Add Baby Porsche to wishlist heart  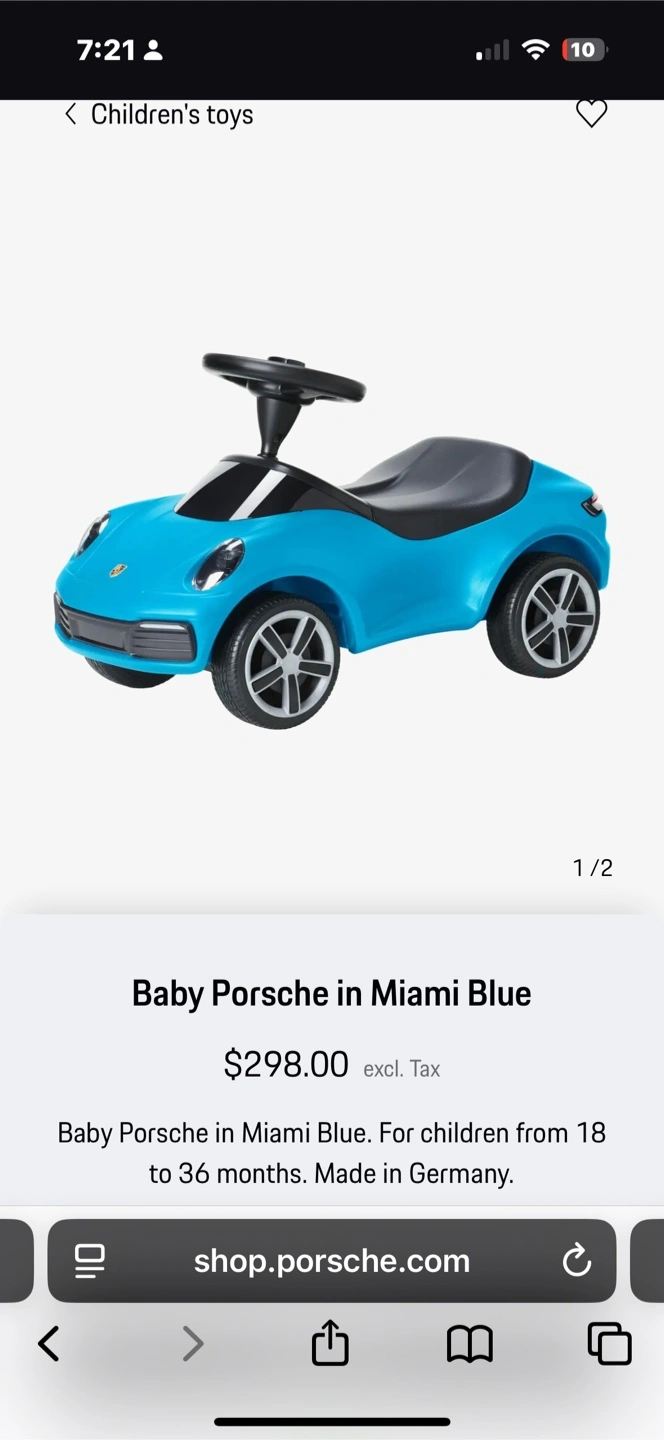coord(591,114)
